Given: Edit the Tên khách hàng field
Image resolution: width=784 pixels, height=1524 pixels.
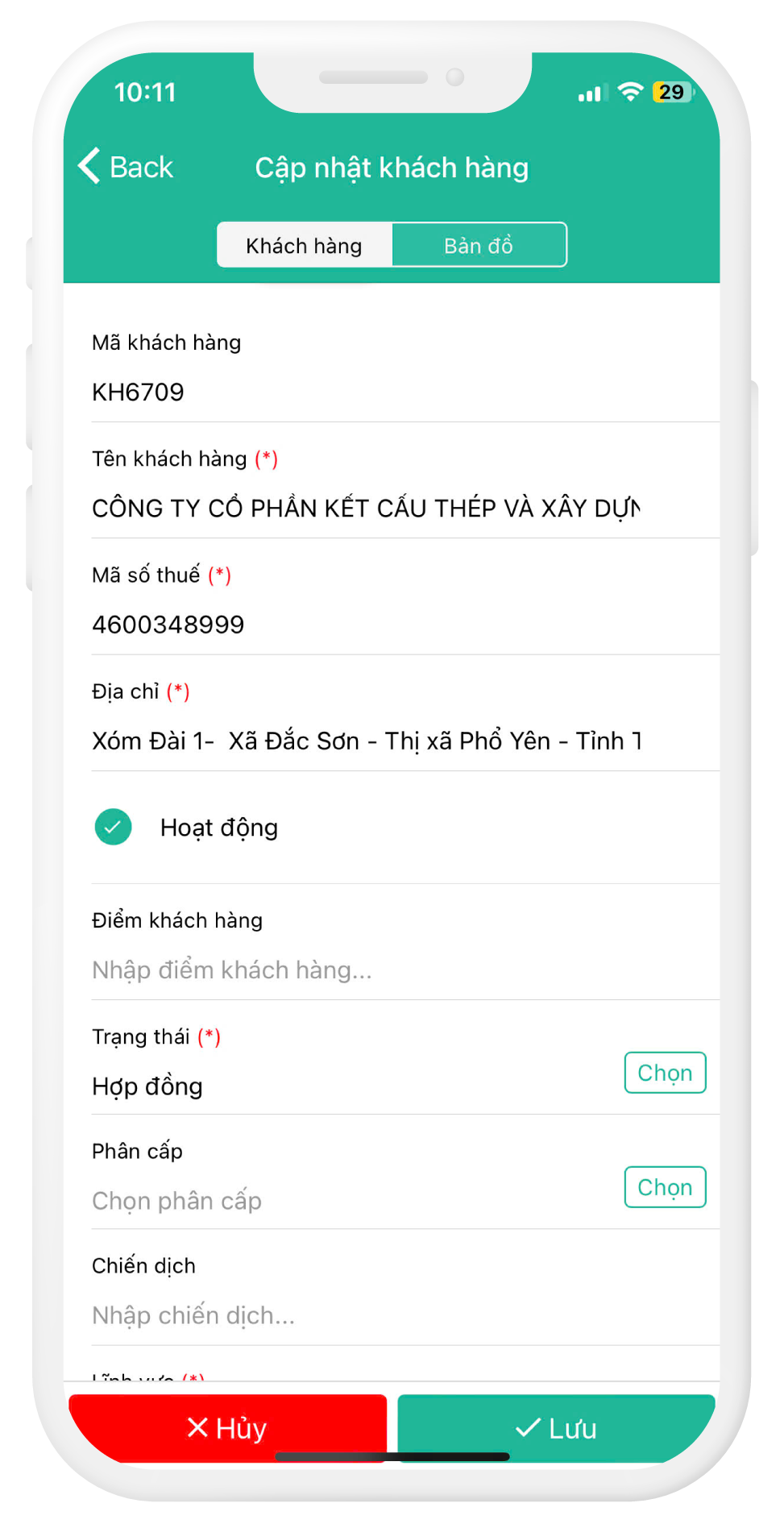Looking at the screenshot, I should tap(366, 508).
